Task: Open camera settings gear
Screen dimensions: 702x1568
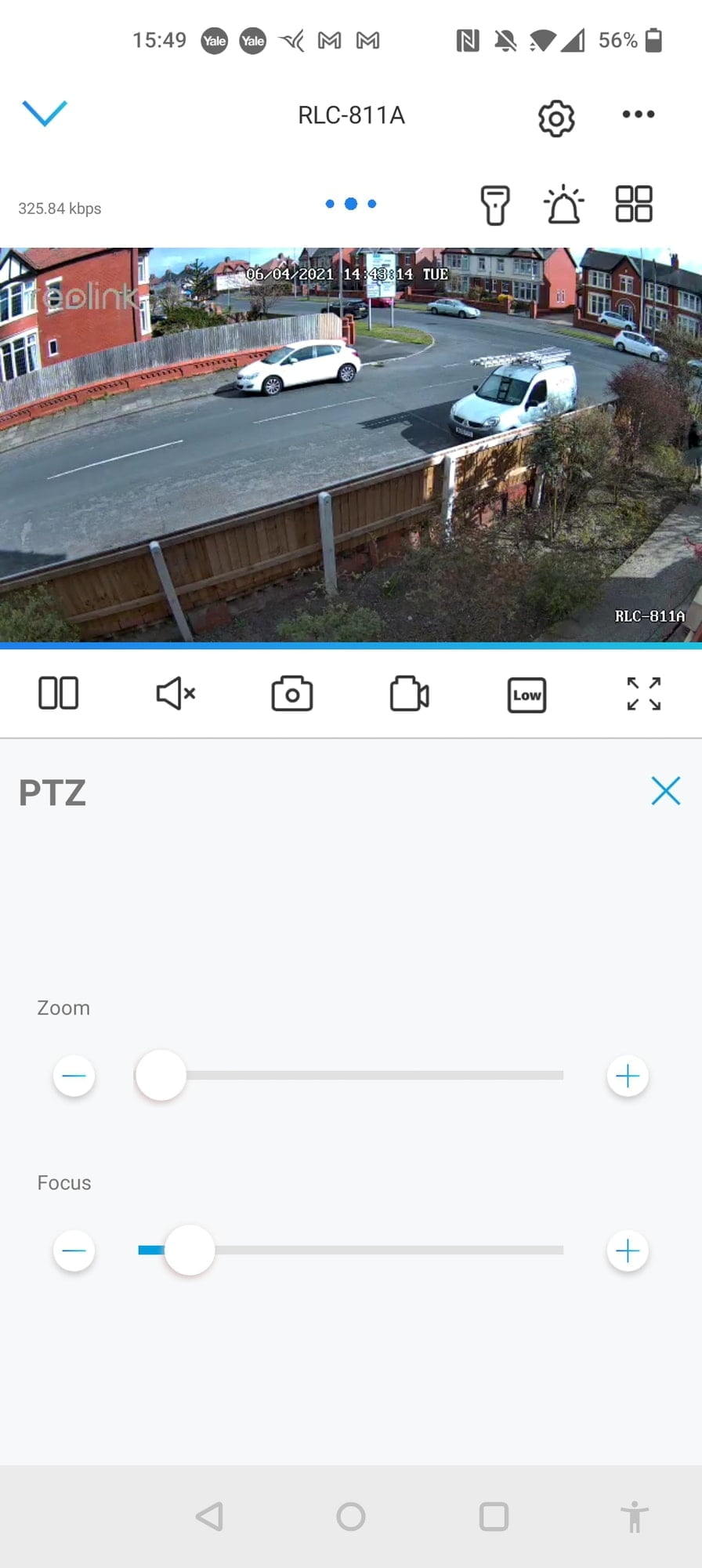Action: tap(556, 118)
